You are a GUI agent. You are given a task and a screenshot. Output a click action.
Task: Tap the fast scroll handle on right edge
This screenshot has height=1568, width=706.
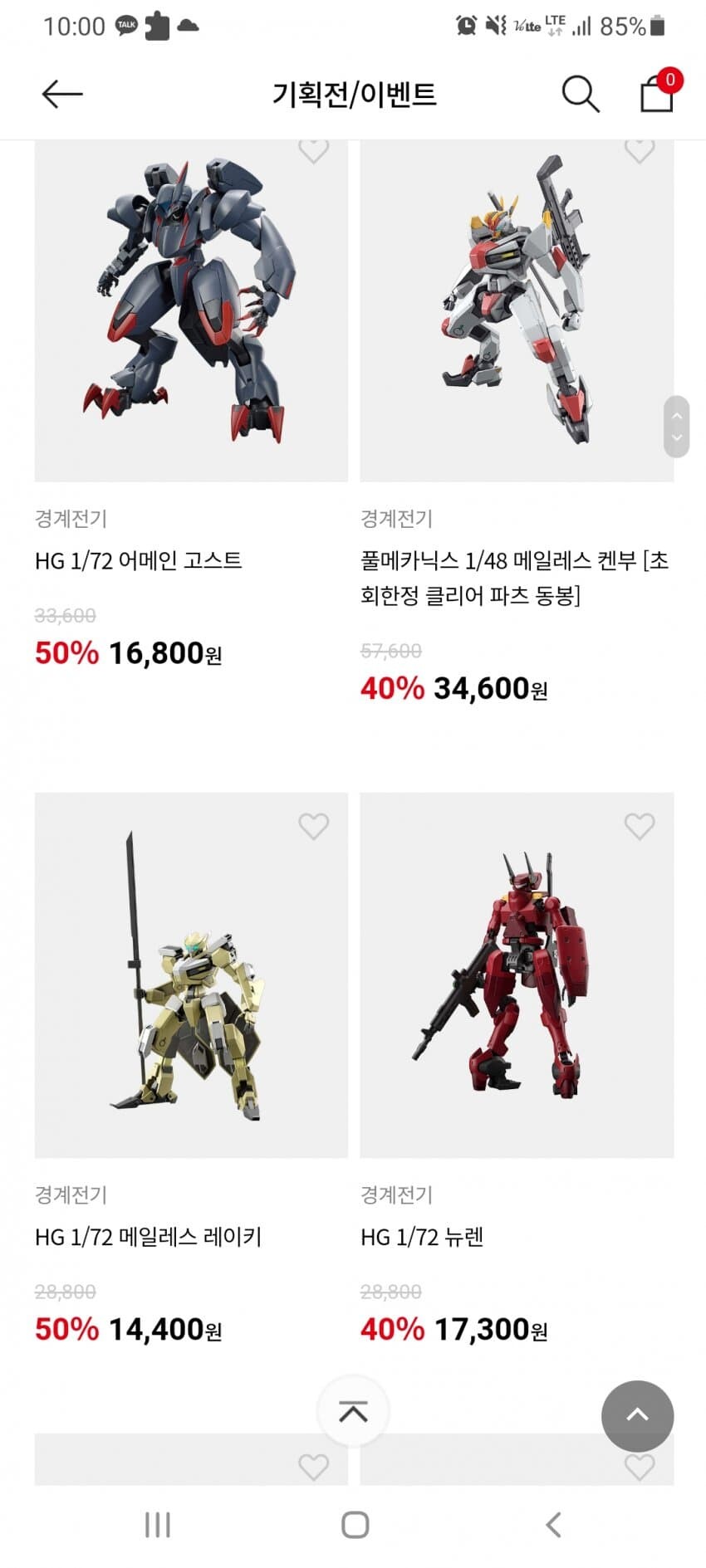point(676,427)
